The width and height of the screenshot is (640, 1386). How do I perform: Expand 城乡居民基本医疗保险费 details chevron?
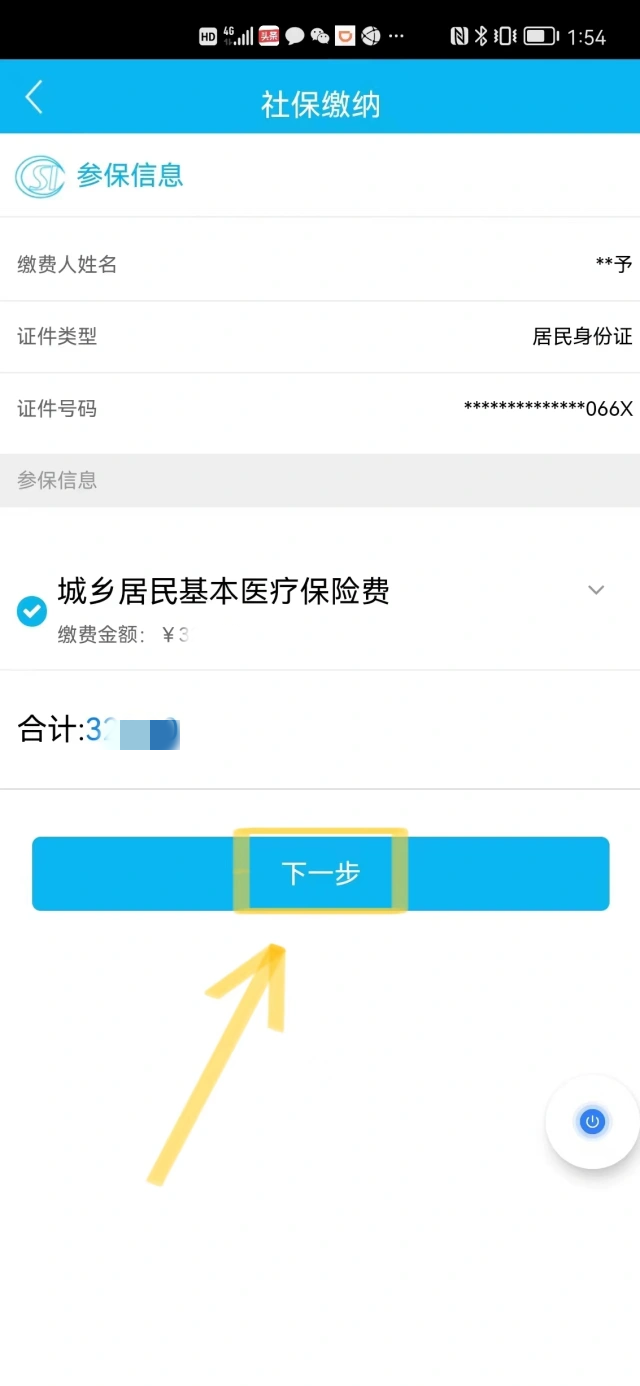[596, 590]
